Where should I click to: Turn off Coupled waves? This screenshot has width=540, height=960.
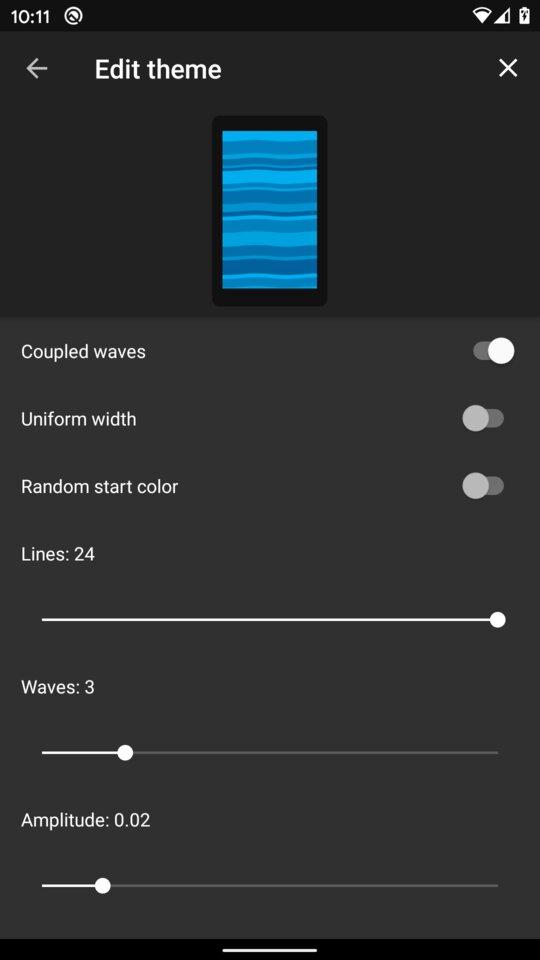(493, 351)
